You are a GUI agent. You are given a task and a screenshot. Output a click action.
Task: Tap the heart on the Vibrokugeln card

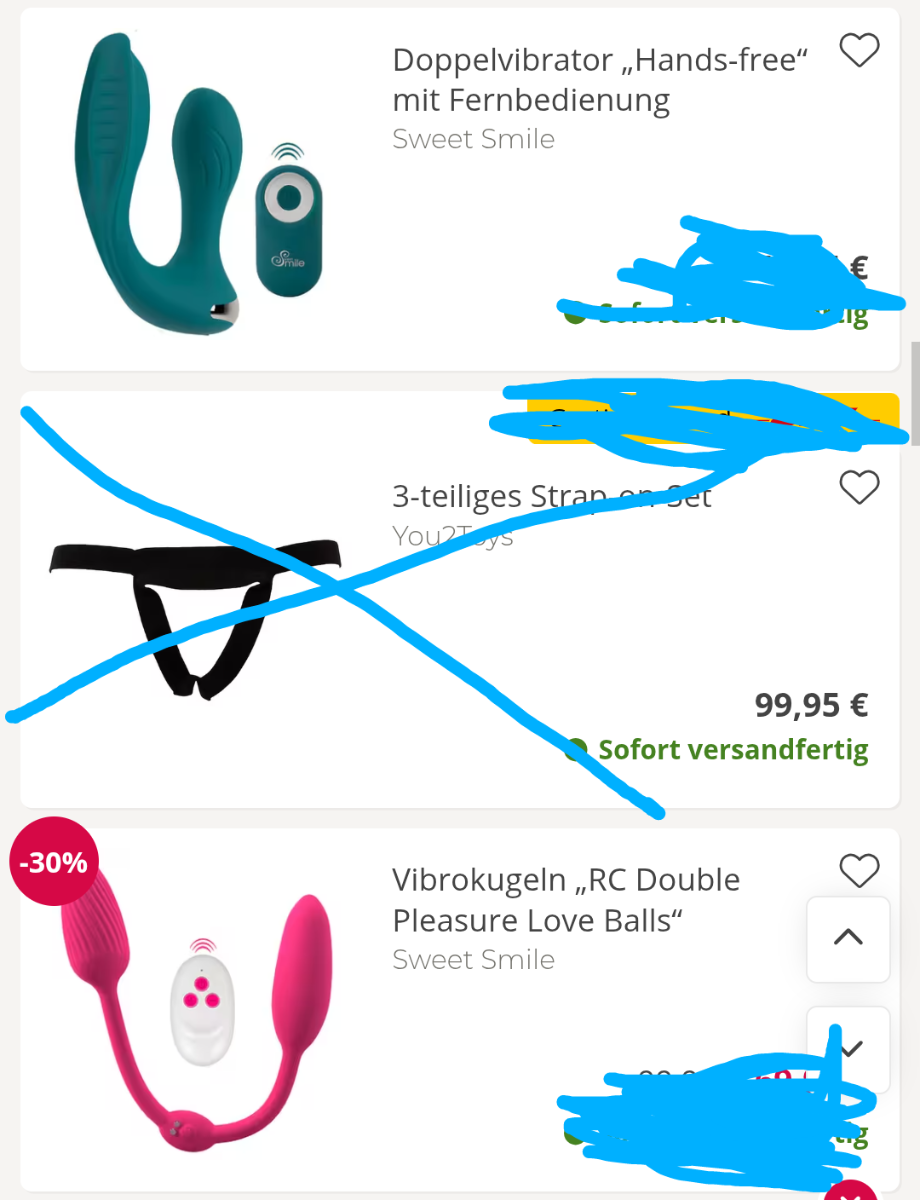click(858, 870)
